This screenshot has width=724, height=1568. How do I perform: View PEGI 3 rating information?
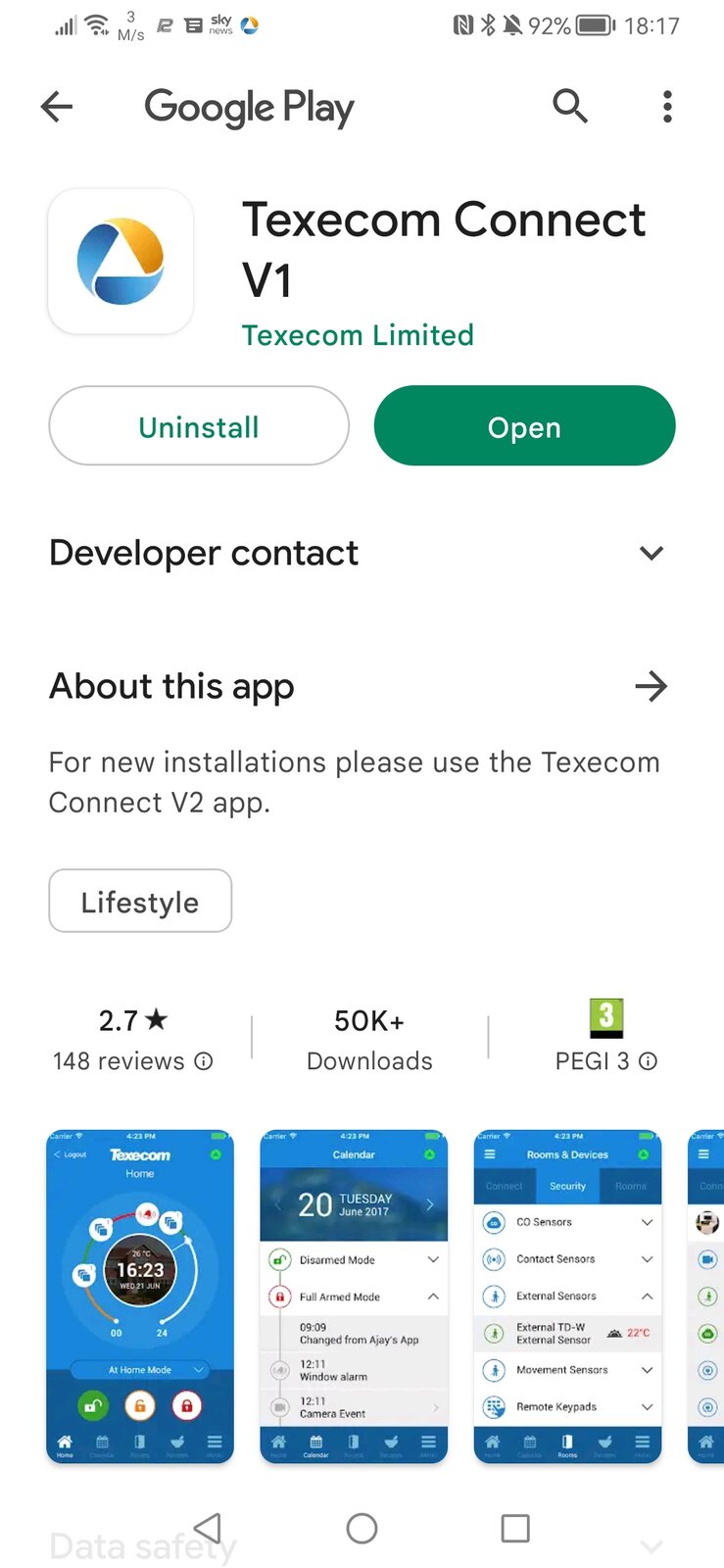pos(648,1061)
